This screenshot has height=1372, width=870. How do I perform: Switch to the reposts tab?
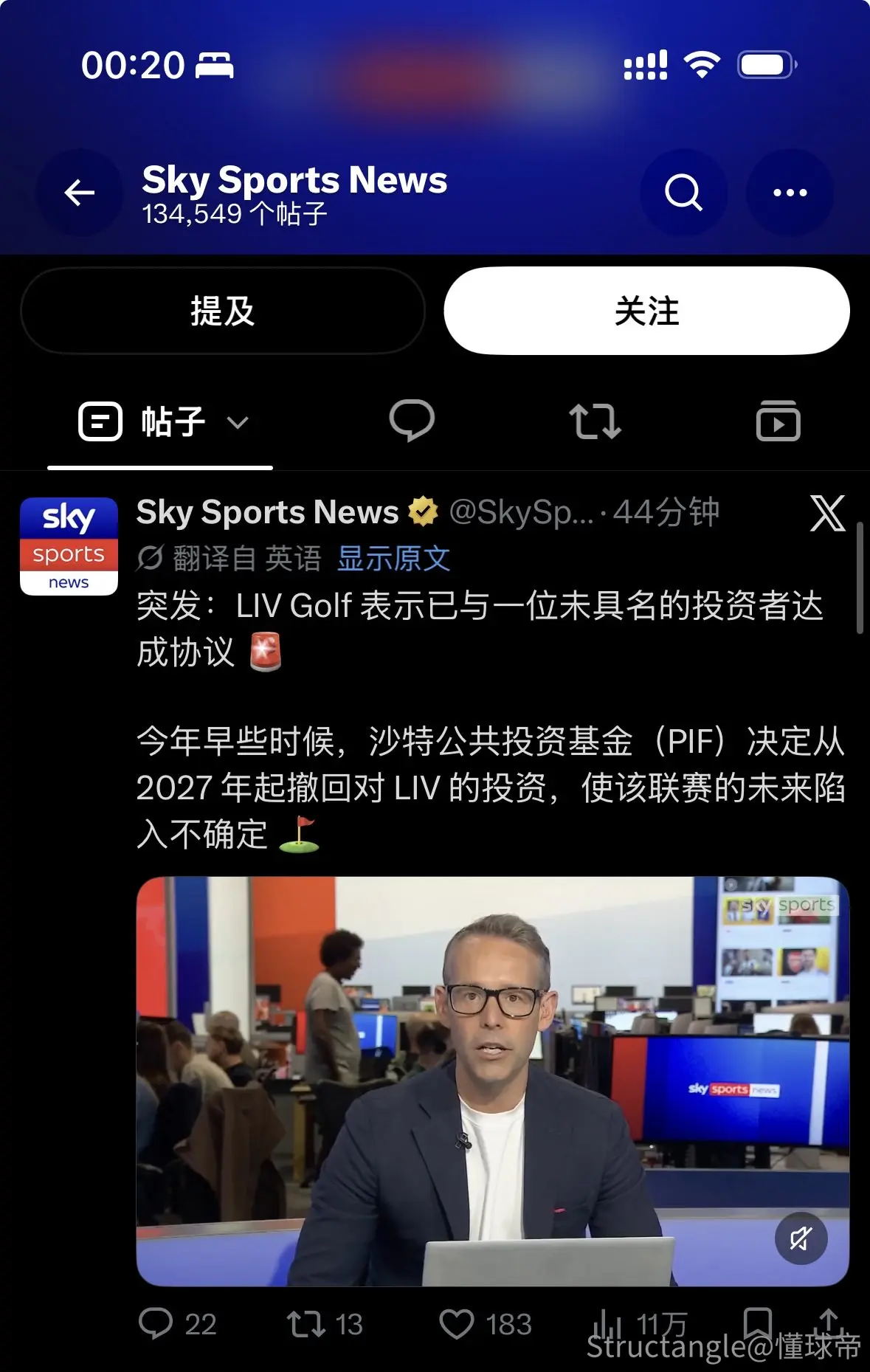coord(595,422)
